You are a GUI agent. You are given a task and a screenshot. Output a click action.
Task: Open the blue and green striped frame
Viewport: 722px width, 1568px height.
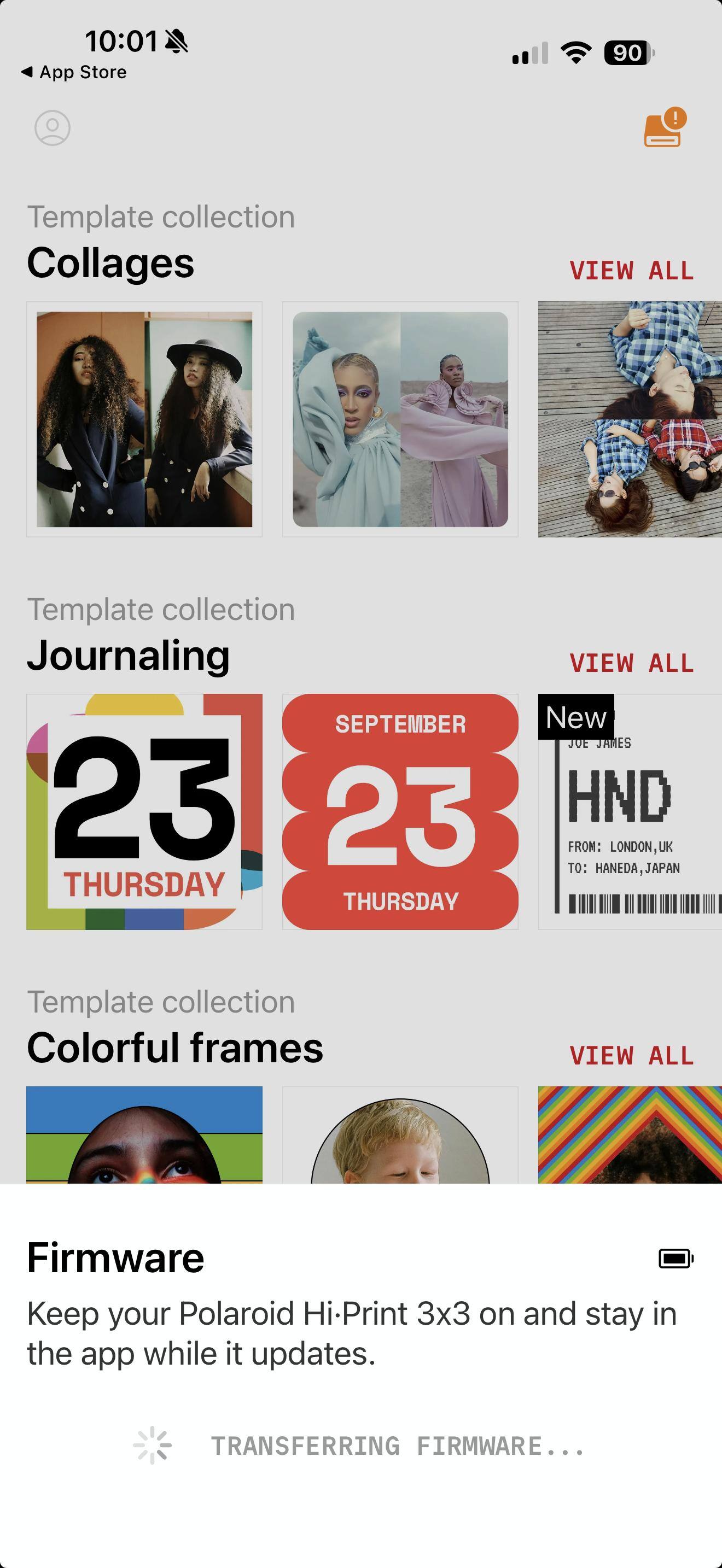(144, 1135)
